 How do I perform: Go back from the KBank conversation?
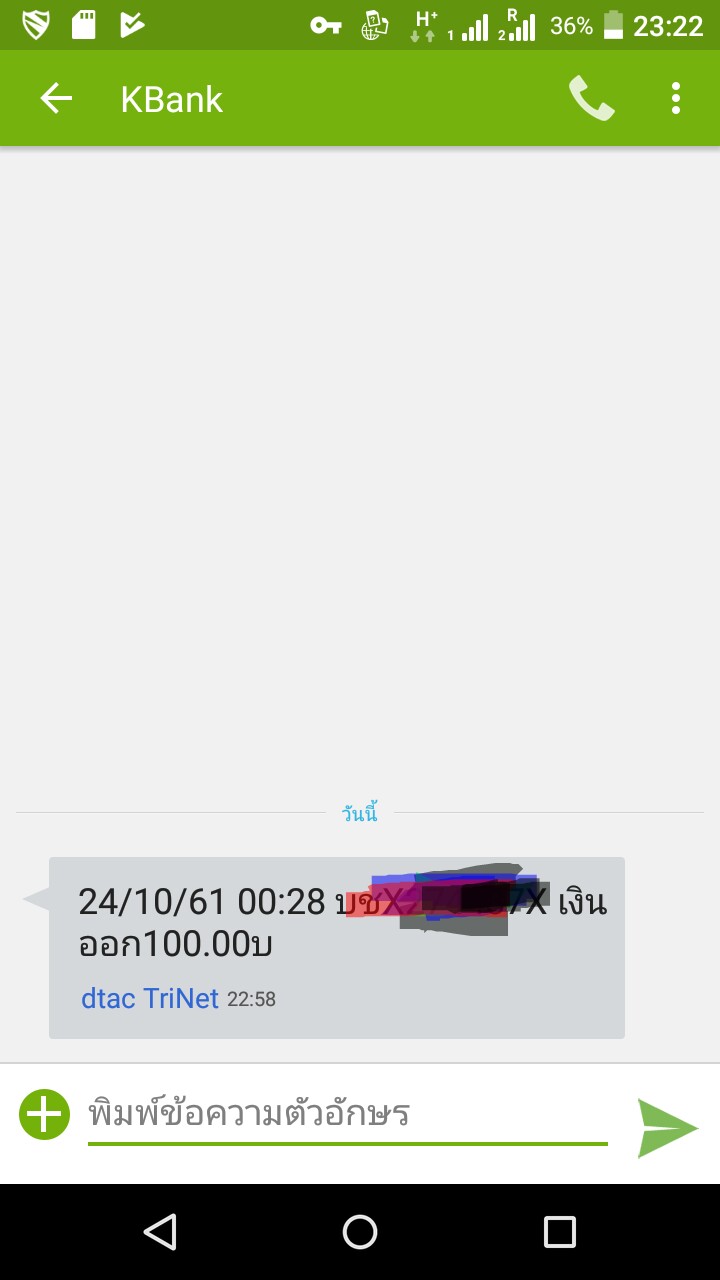[x=56, y=98]
